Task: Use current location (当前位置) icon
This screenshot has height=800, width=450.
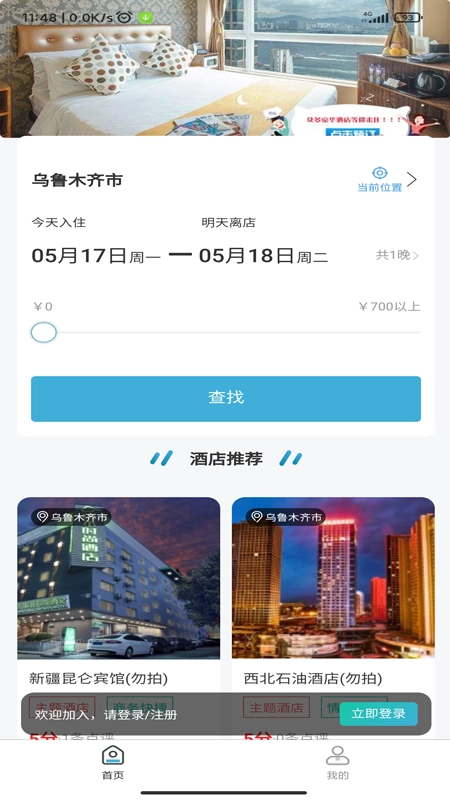Action: click(x=380, y=179)
